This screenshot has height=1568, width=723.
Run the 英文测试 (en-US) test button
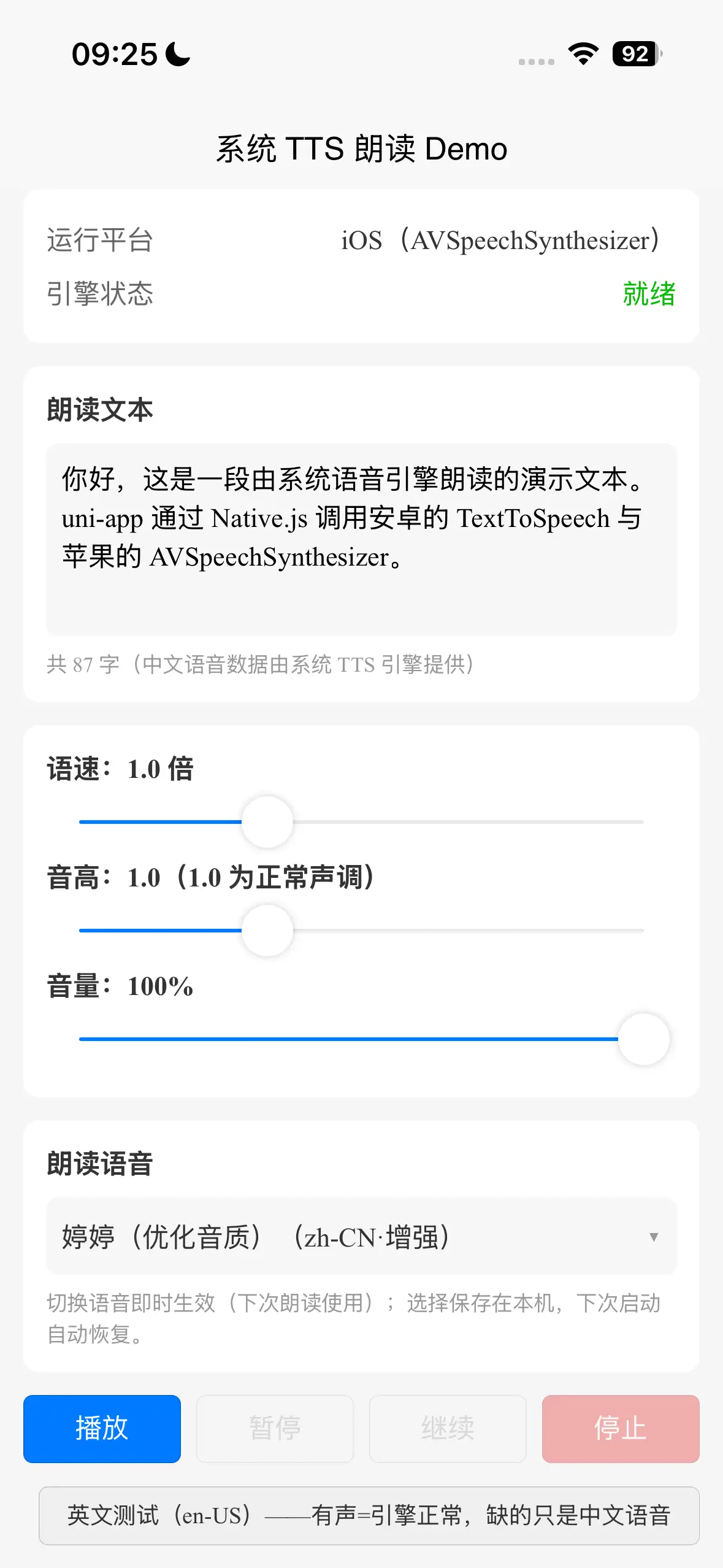point(369,1515)
